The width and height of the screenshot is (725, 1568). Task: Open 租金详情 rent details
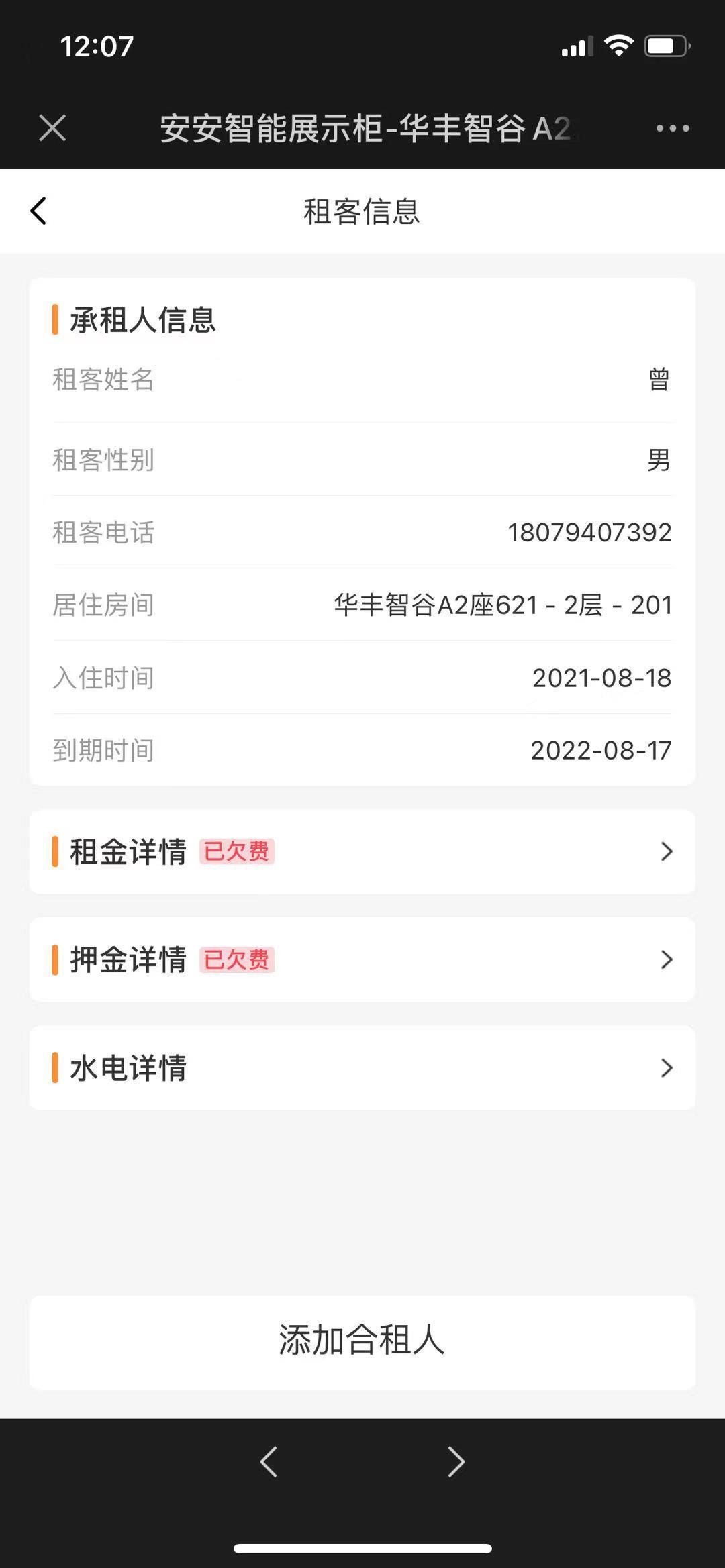pos(362,851)
